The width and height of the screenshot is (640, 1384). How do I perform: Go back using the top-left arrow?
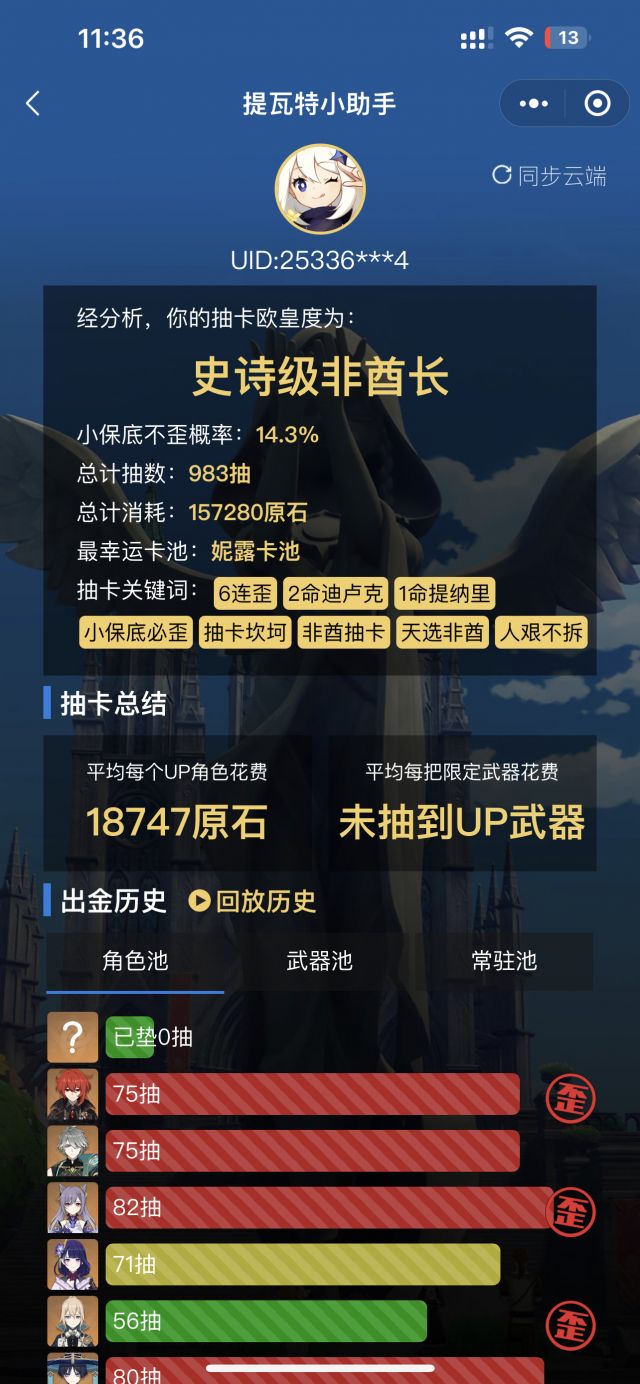33,103
